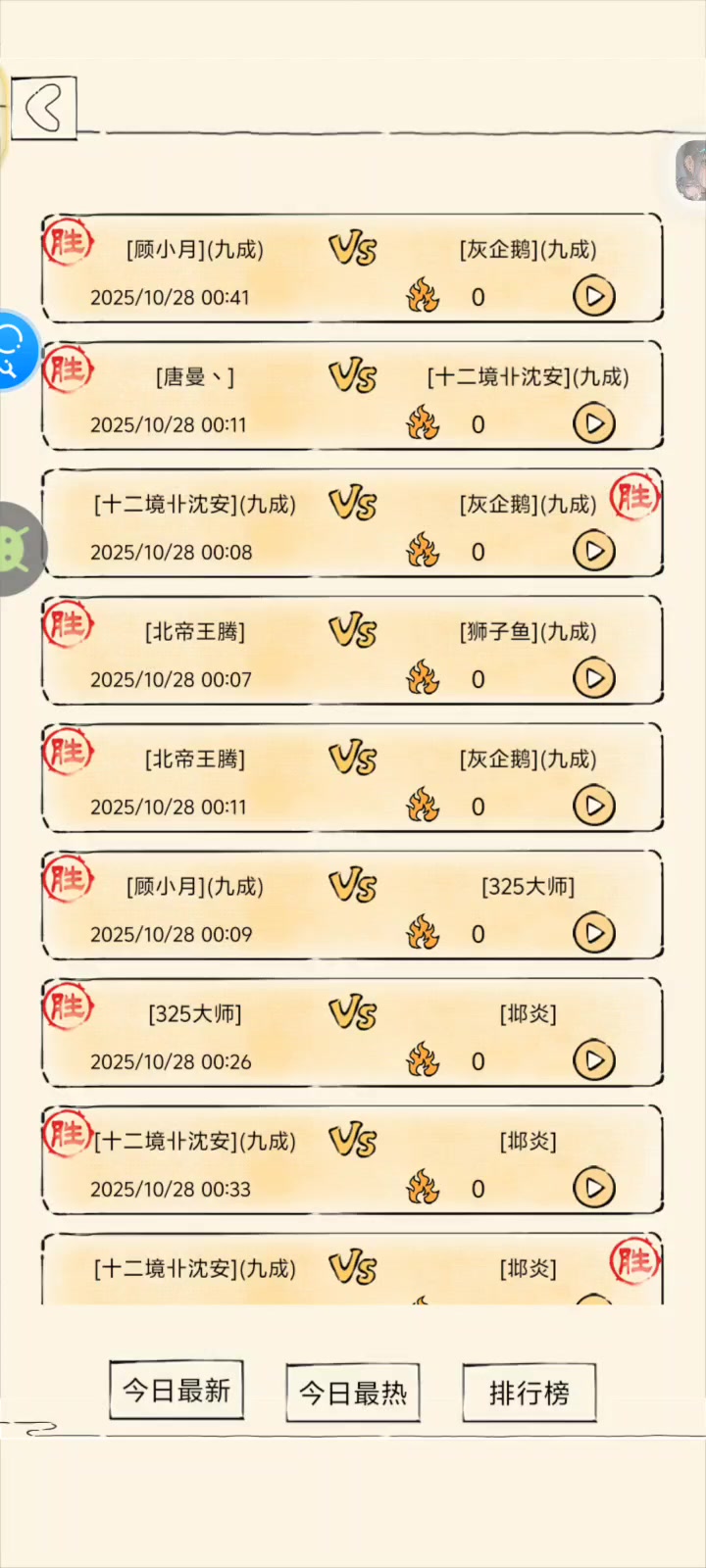Switch to 今日最新 list
The height and width of the screenshot is (1568, 706).
(x=176, y=1391)
